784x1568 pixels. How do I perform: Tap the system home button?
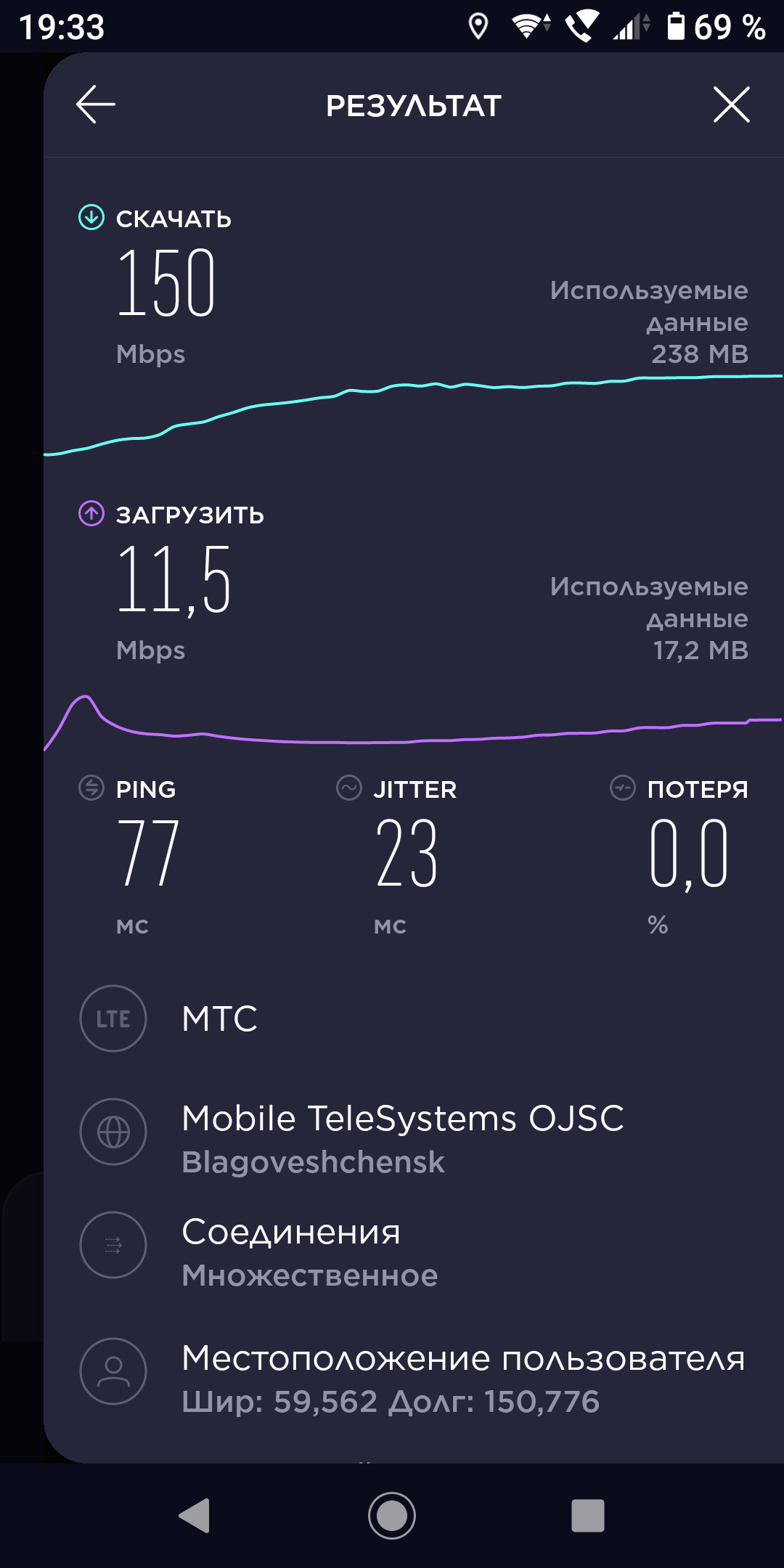coord(392,1516)
